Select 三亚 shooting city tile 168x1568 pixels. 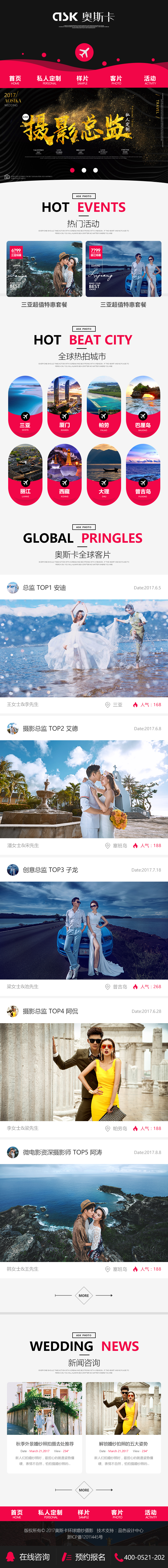point(25,405)
